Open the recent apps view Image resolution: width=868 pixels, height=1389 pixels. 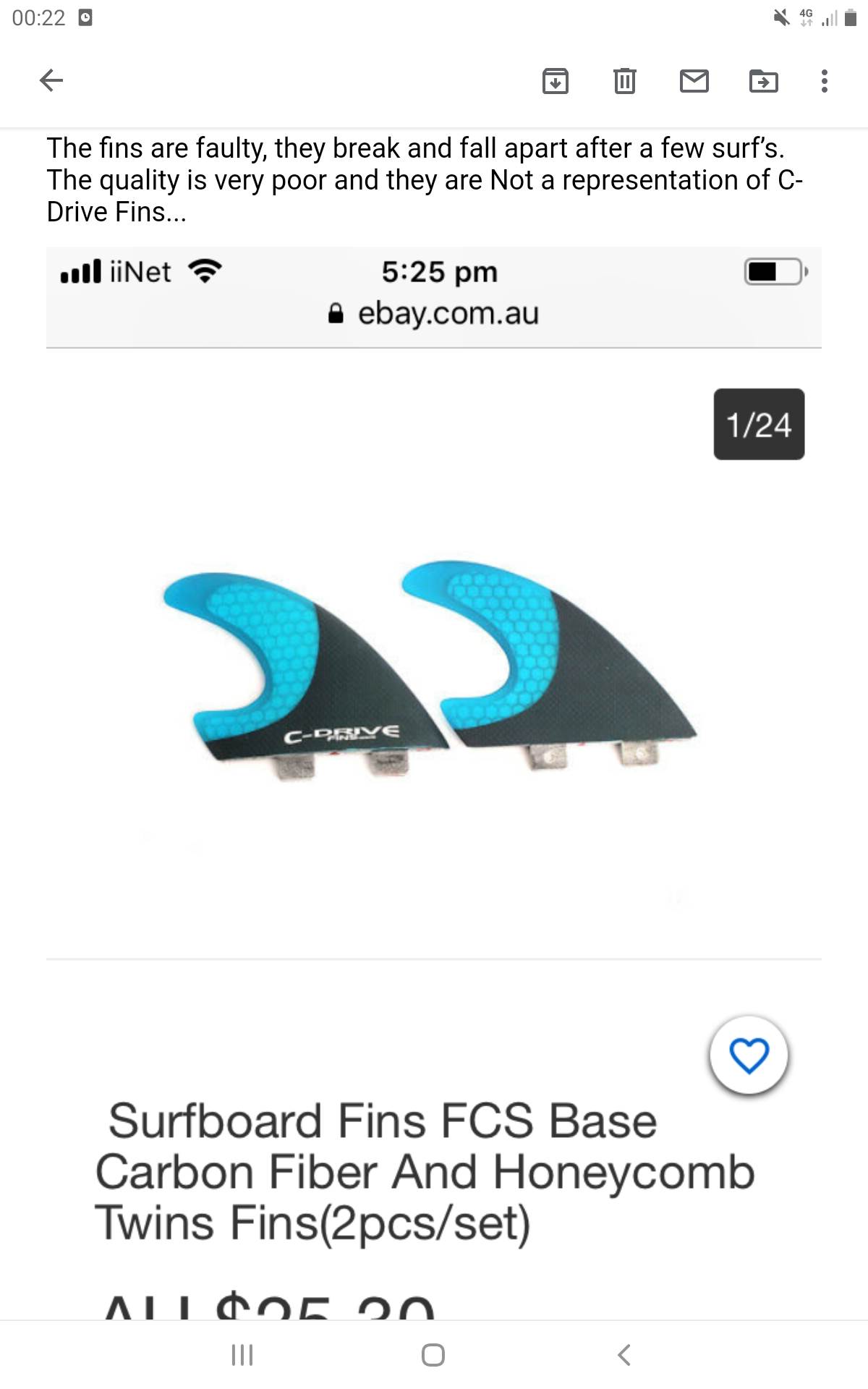coord(242,1354)
